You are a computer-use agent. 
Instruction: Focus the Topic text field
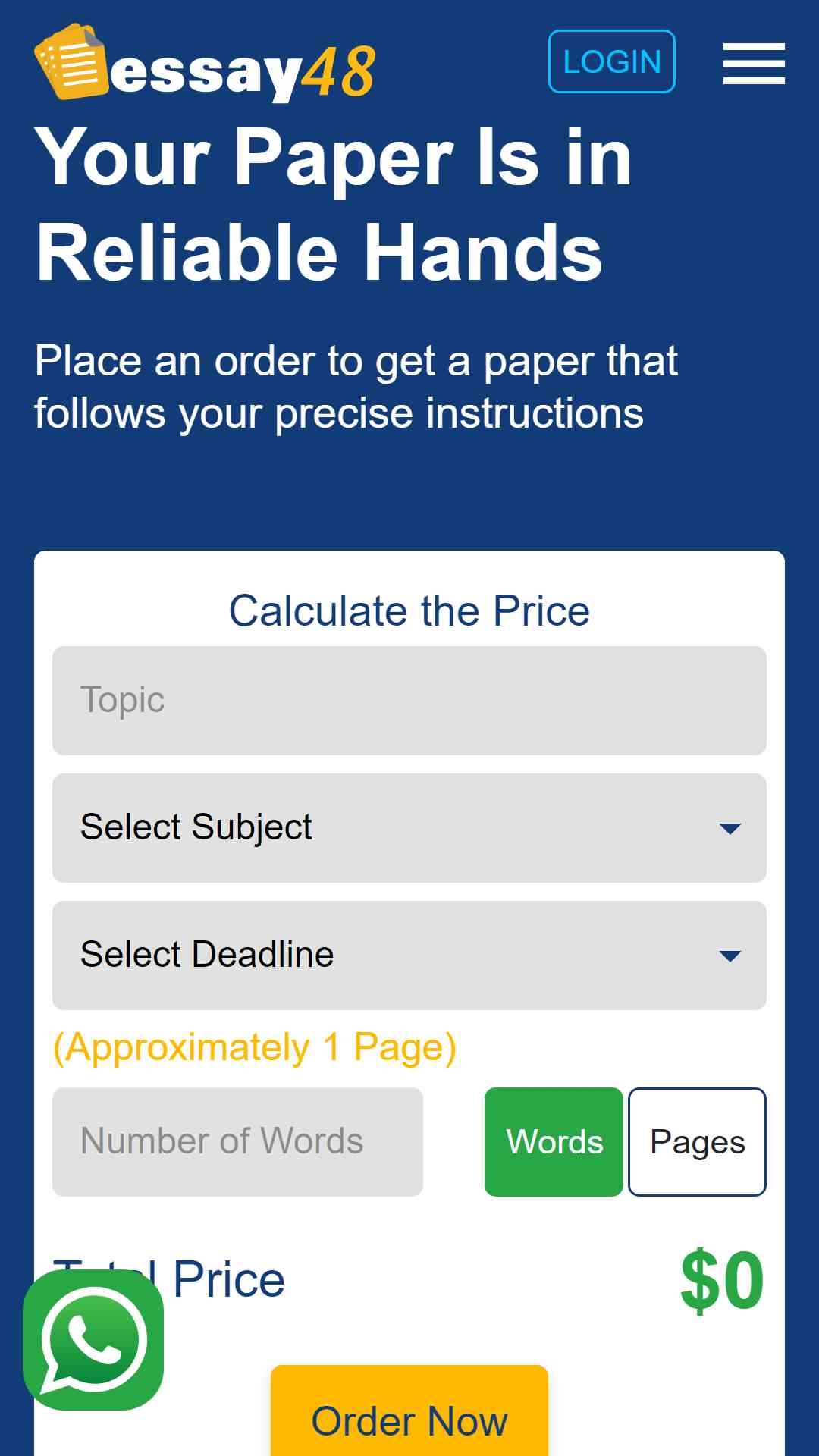[x=409, y=700]
